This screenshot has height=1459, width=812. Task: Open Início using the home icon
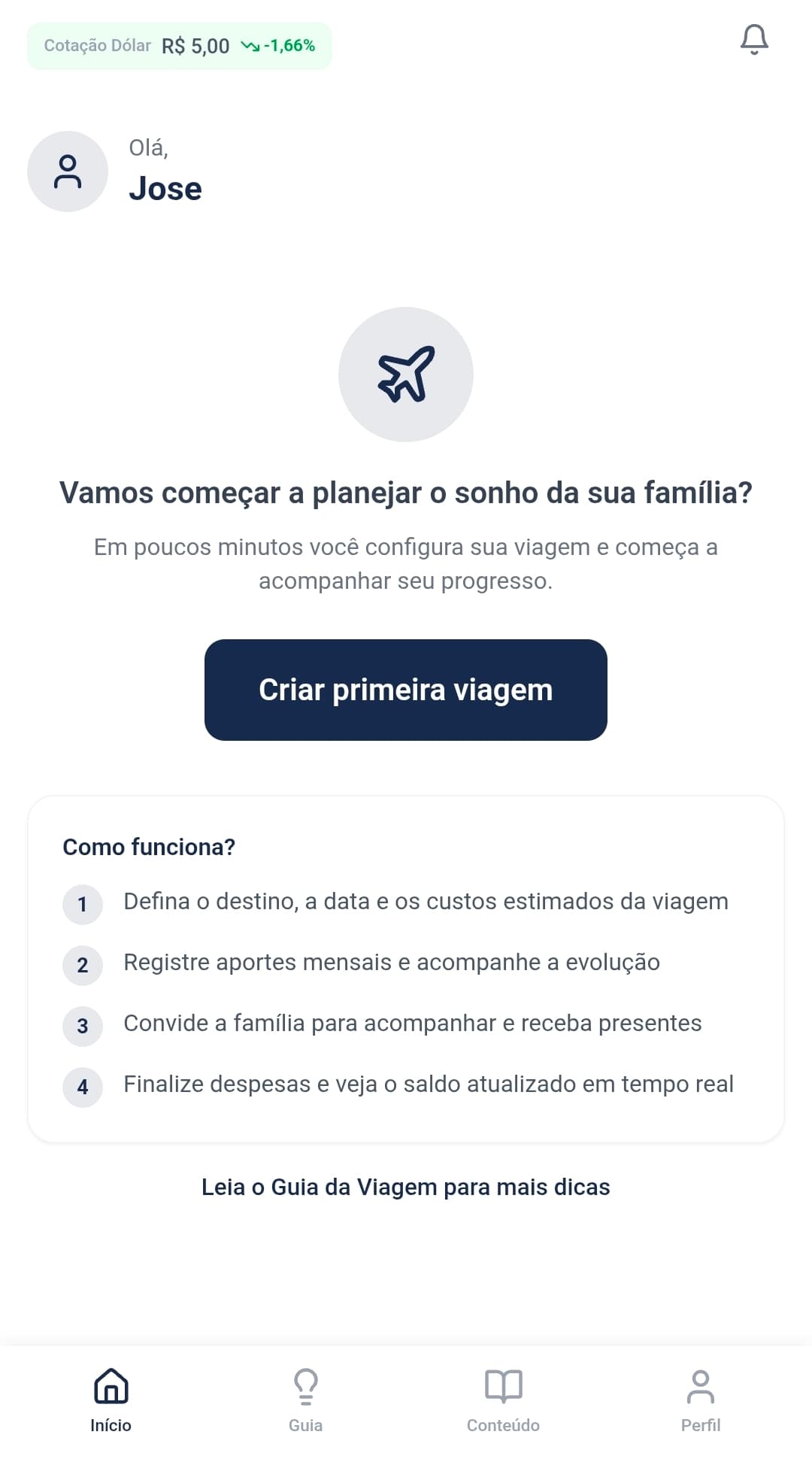click(110, 1386)
